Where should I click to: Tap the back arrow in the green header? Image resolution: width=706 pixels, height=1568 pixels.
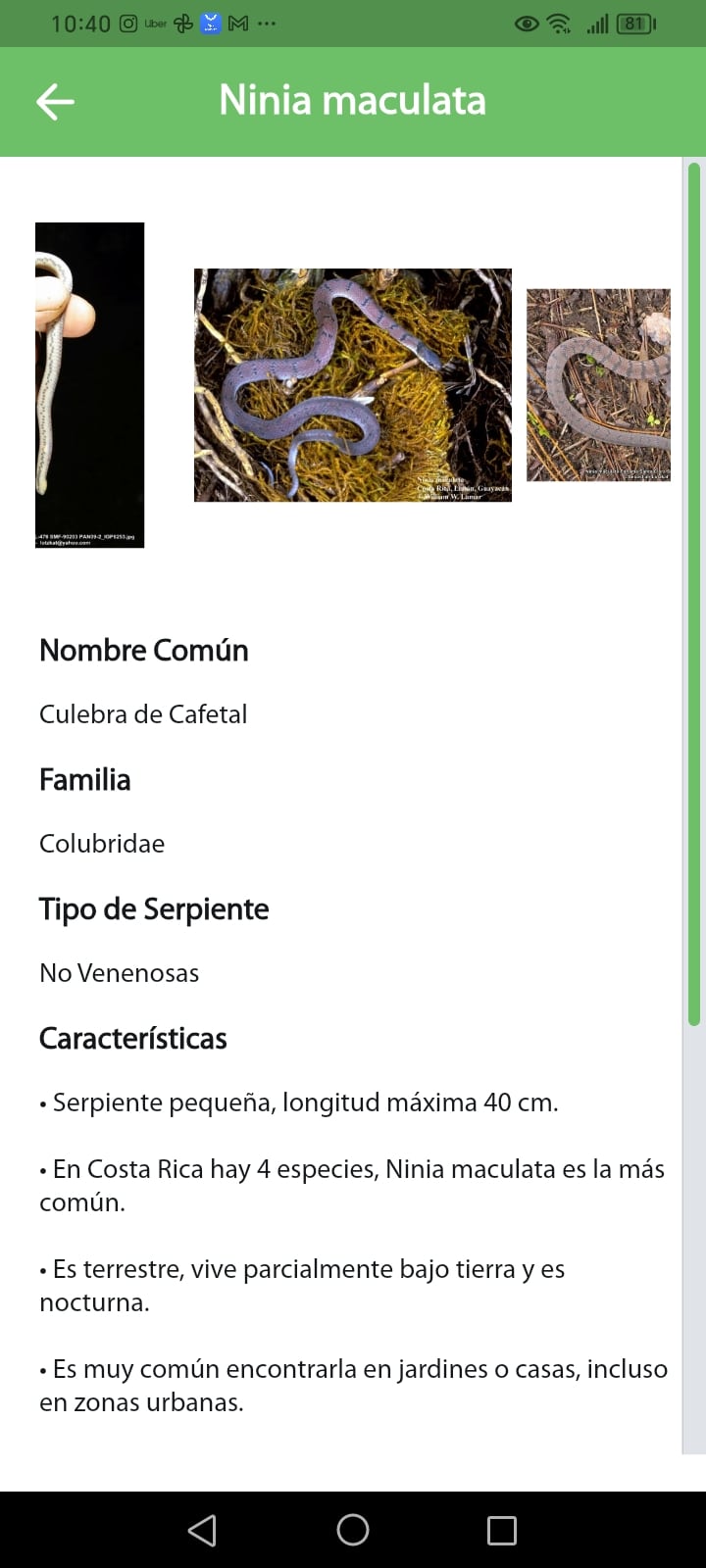pos(55,101)
